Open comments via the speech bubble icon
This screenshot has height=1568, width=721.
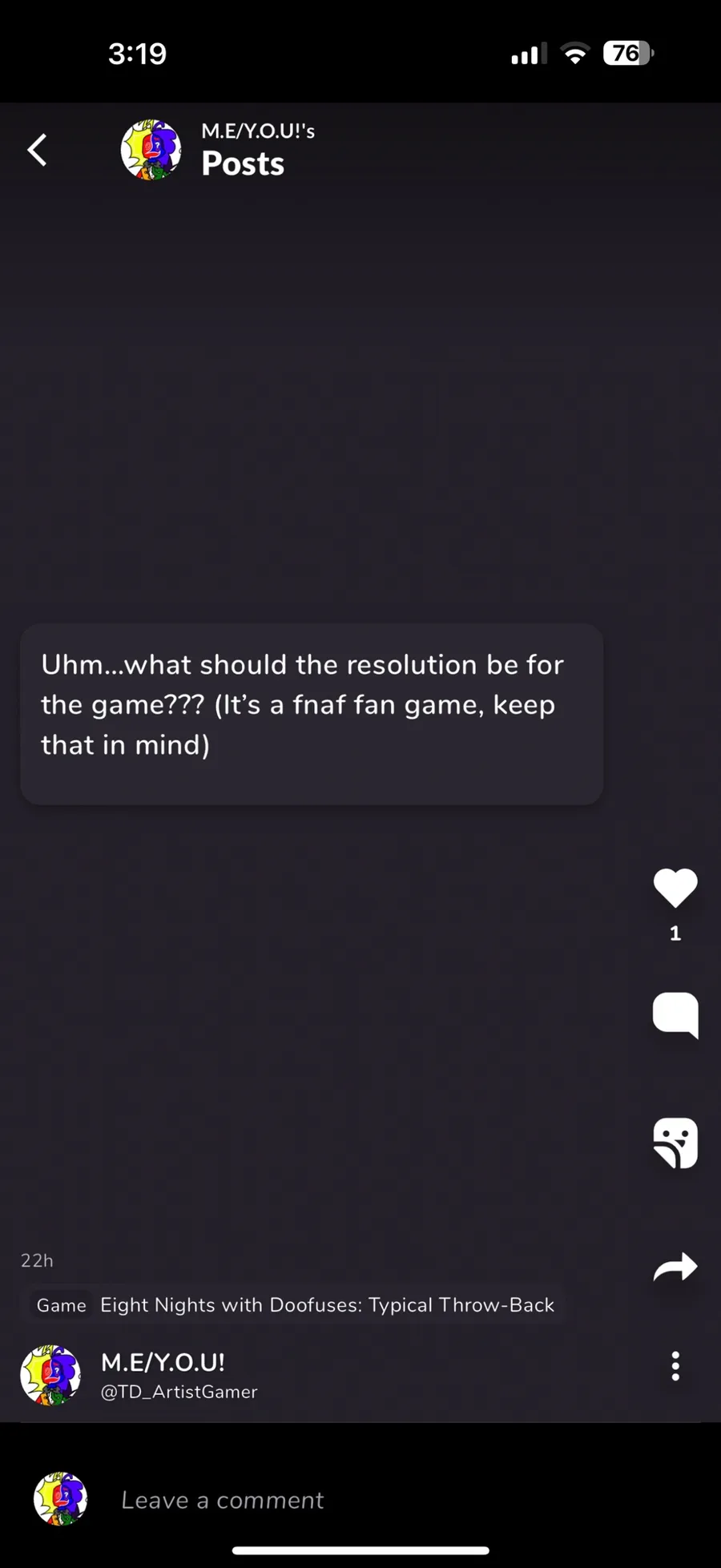click(x=675, y=1014)
